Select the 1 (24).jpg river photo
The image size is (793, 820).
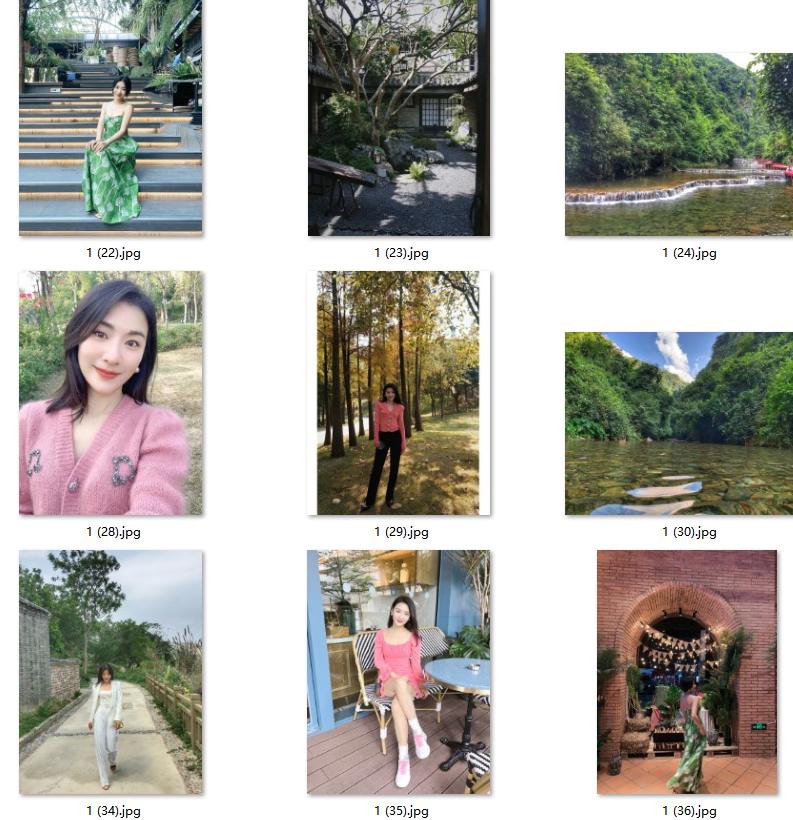(x=678, y=145)
